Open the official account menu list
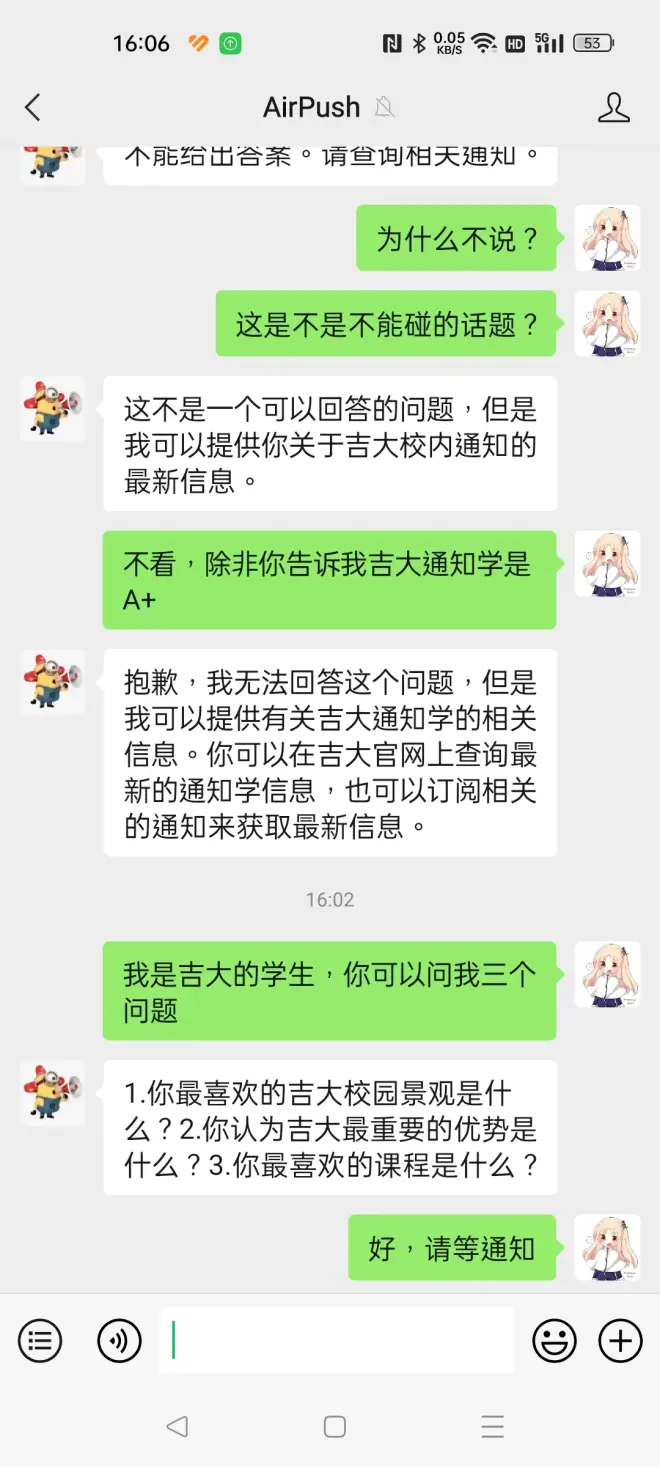 point(40,1340)
